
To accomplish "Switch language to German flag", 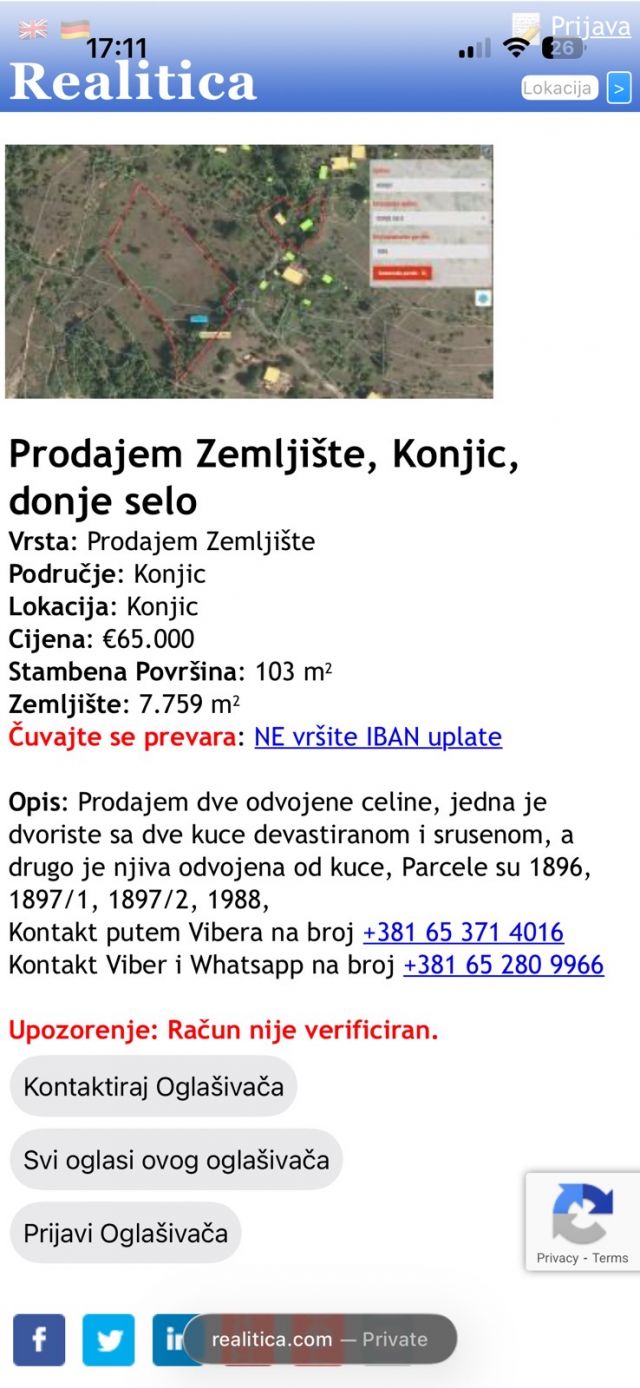I will click(75, 29).
